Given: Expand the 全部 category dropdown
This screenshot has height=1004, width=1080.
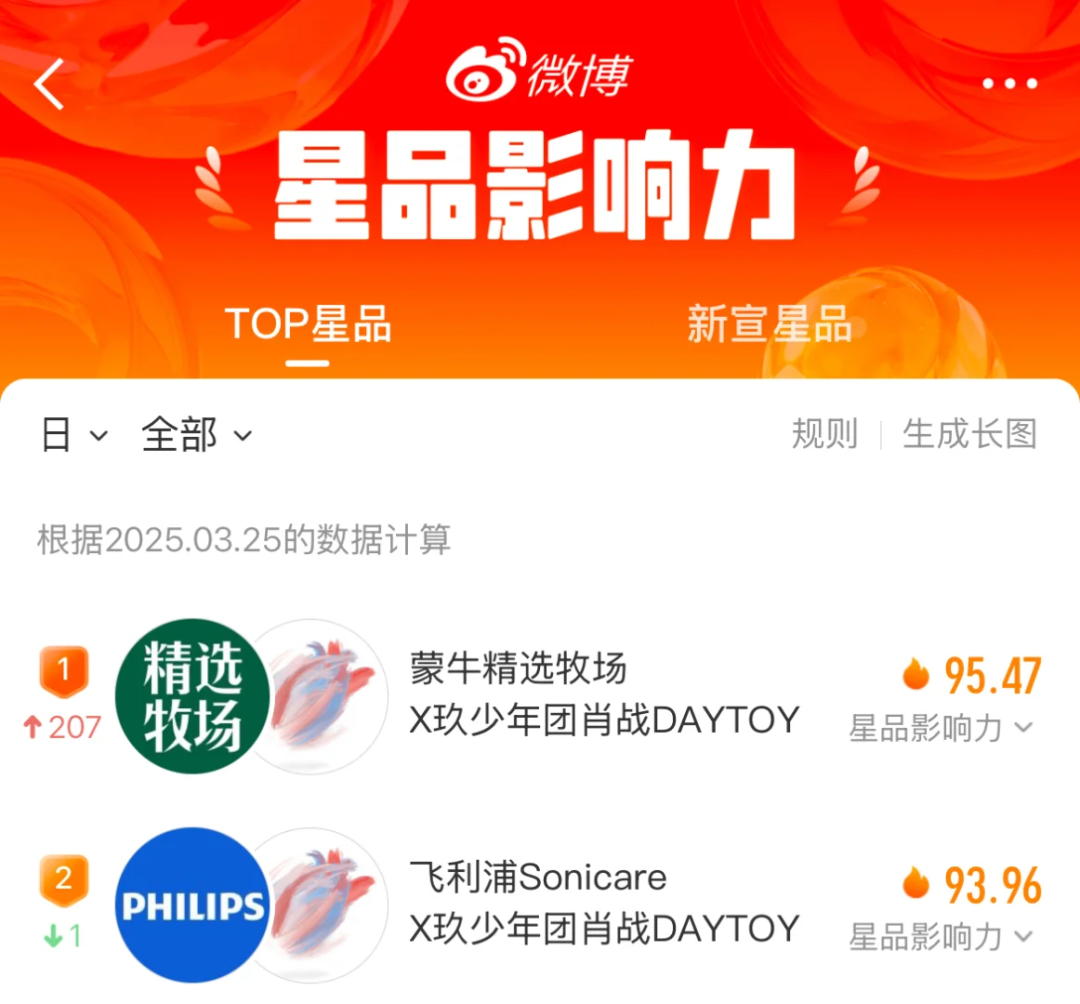Looking at the screenshot, I should (x=197, y=435).
